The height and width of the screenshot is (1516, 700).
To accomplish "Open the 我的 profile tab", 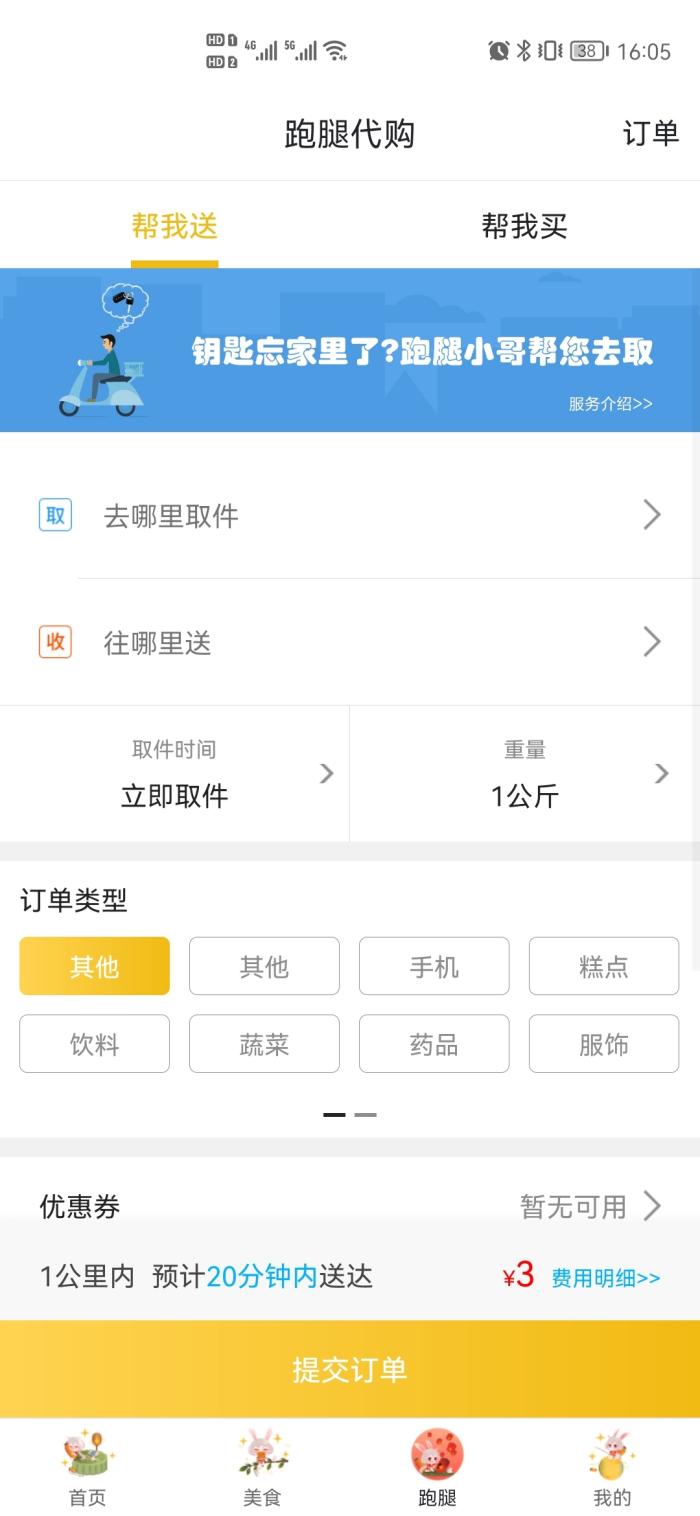I will point(612,1468).
